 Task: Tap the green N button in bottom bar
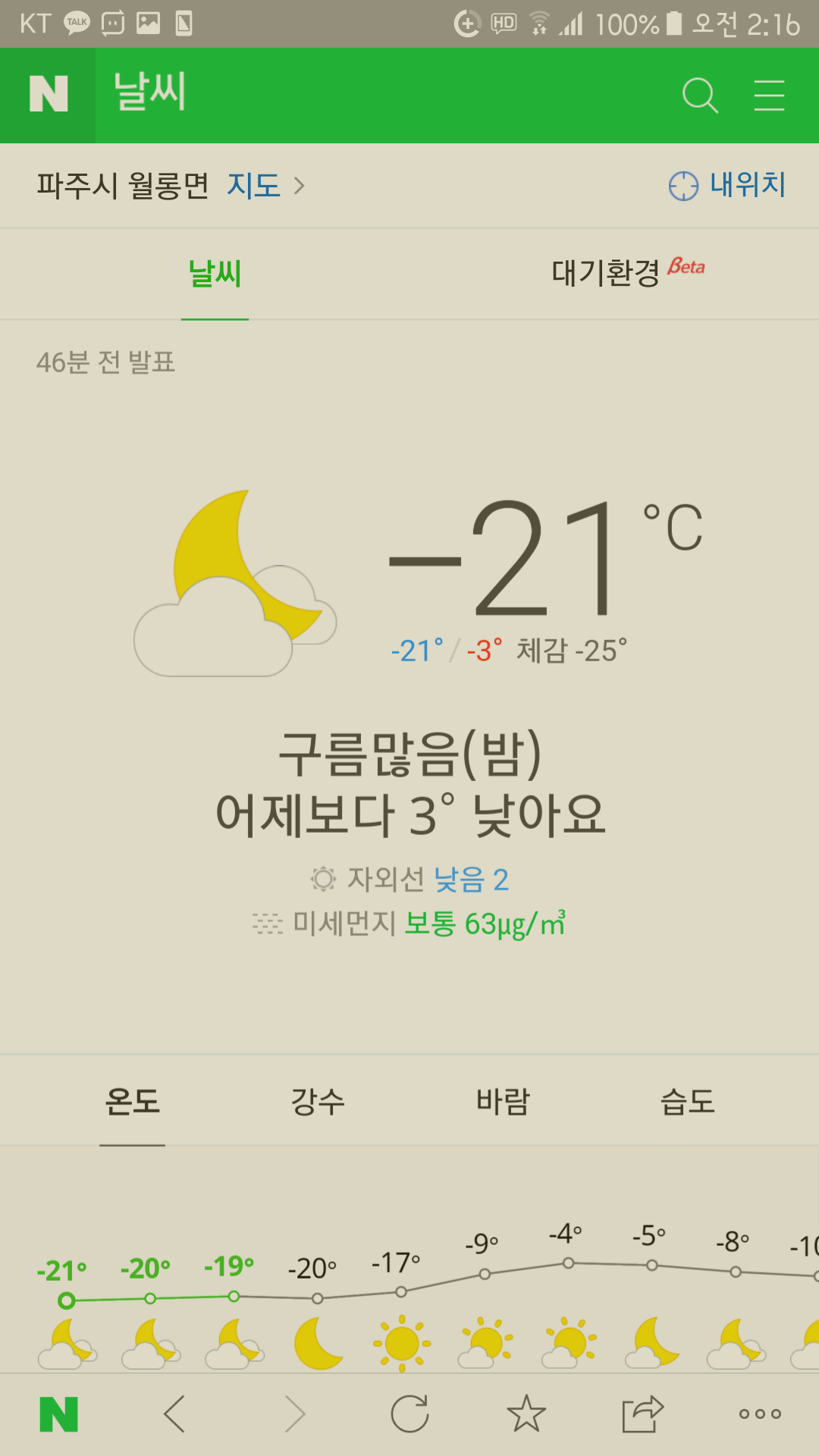(x=59, y=1414)
